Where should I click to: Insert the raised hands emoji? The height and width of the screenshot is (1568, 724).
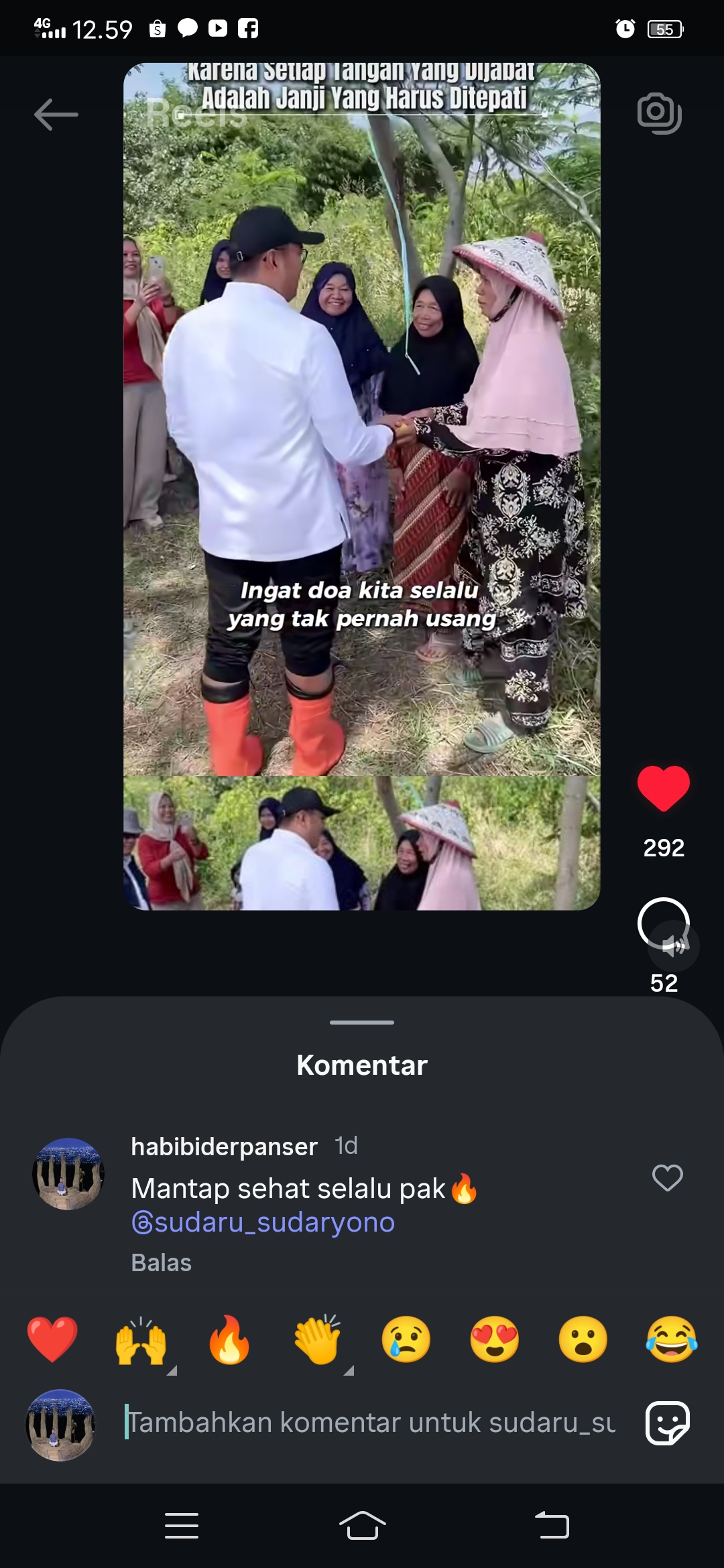point(141,1340)
